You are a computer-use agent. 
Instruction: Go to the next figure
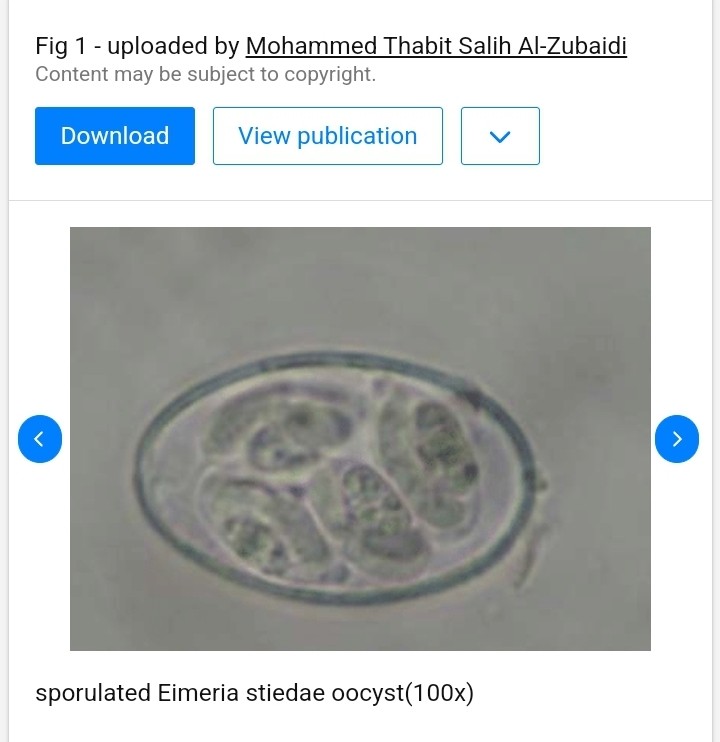pos(677,439)
